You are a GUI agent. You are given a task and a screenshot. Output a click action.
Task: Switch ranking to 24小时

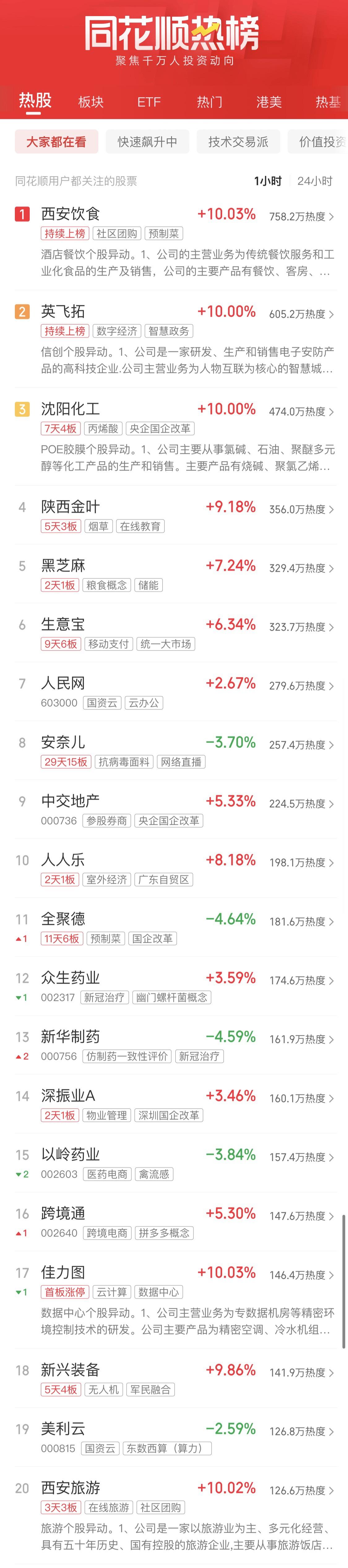(x=315, y=181)
